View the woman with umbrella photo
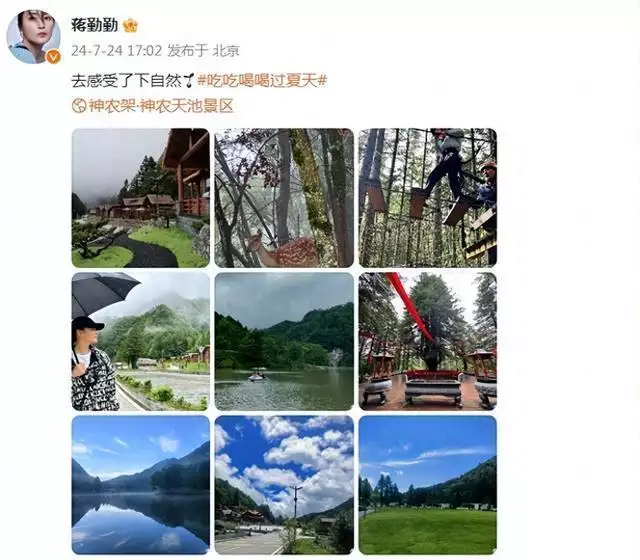Viewport: 640px width, 560px height. 140,341
